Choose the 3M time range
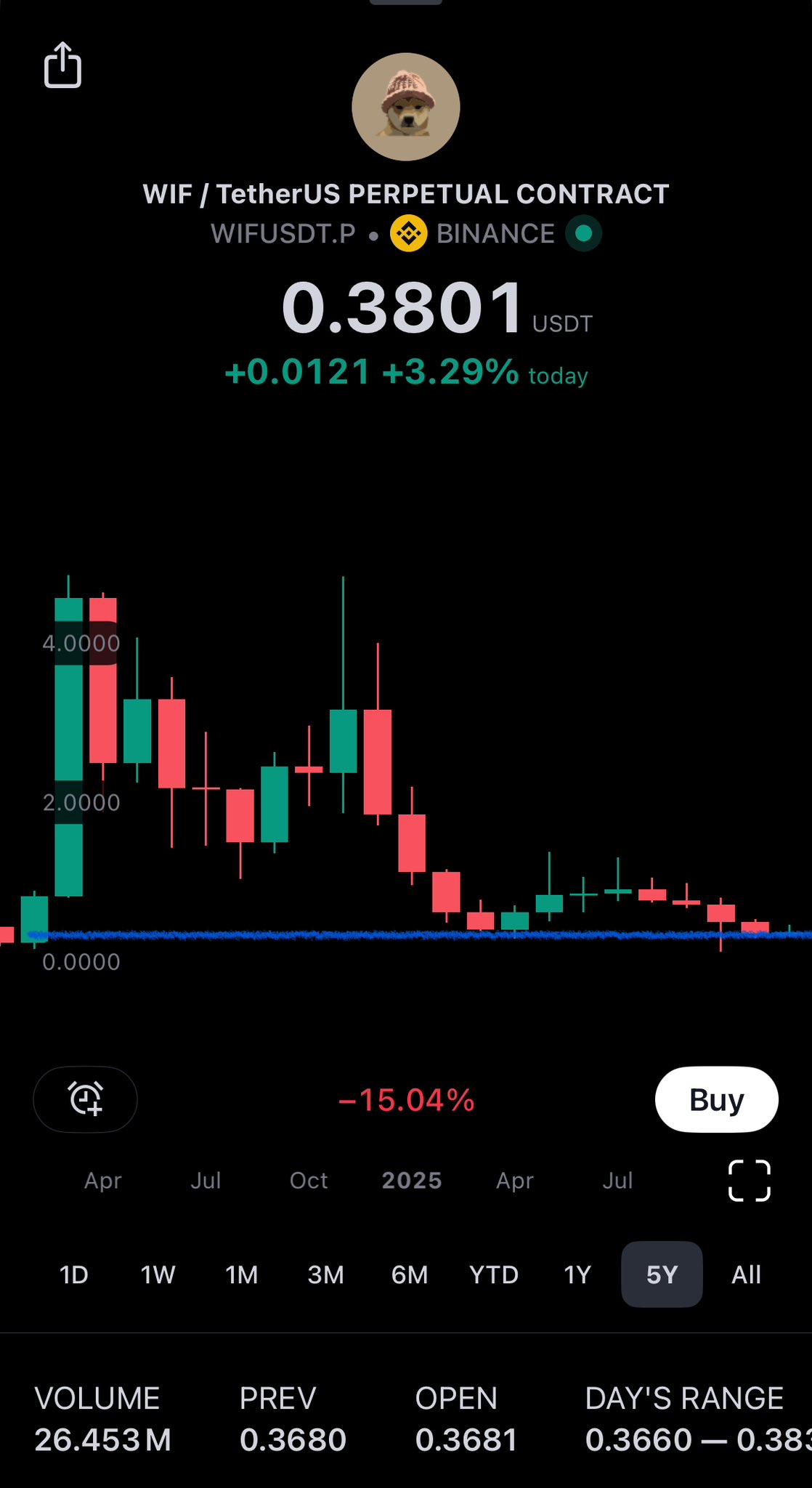 point(325,1274)
